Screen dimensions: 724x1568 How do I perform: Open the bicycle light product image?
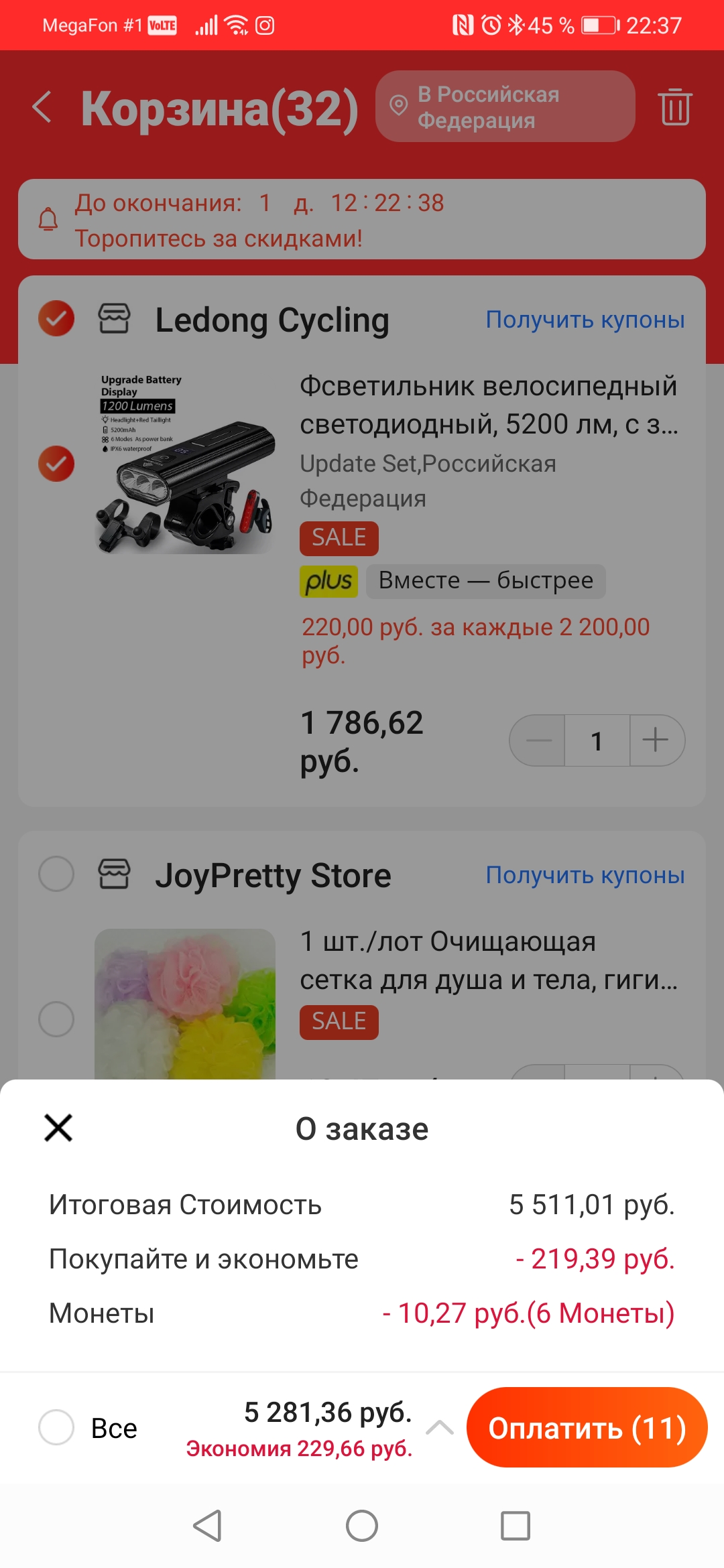(186, 464)
